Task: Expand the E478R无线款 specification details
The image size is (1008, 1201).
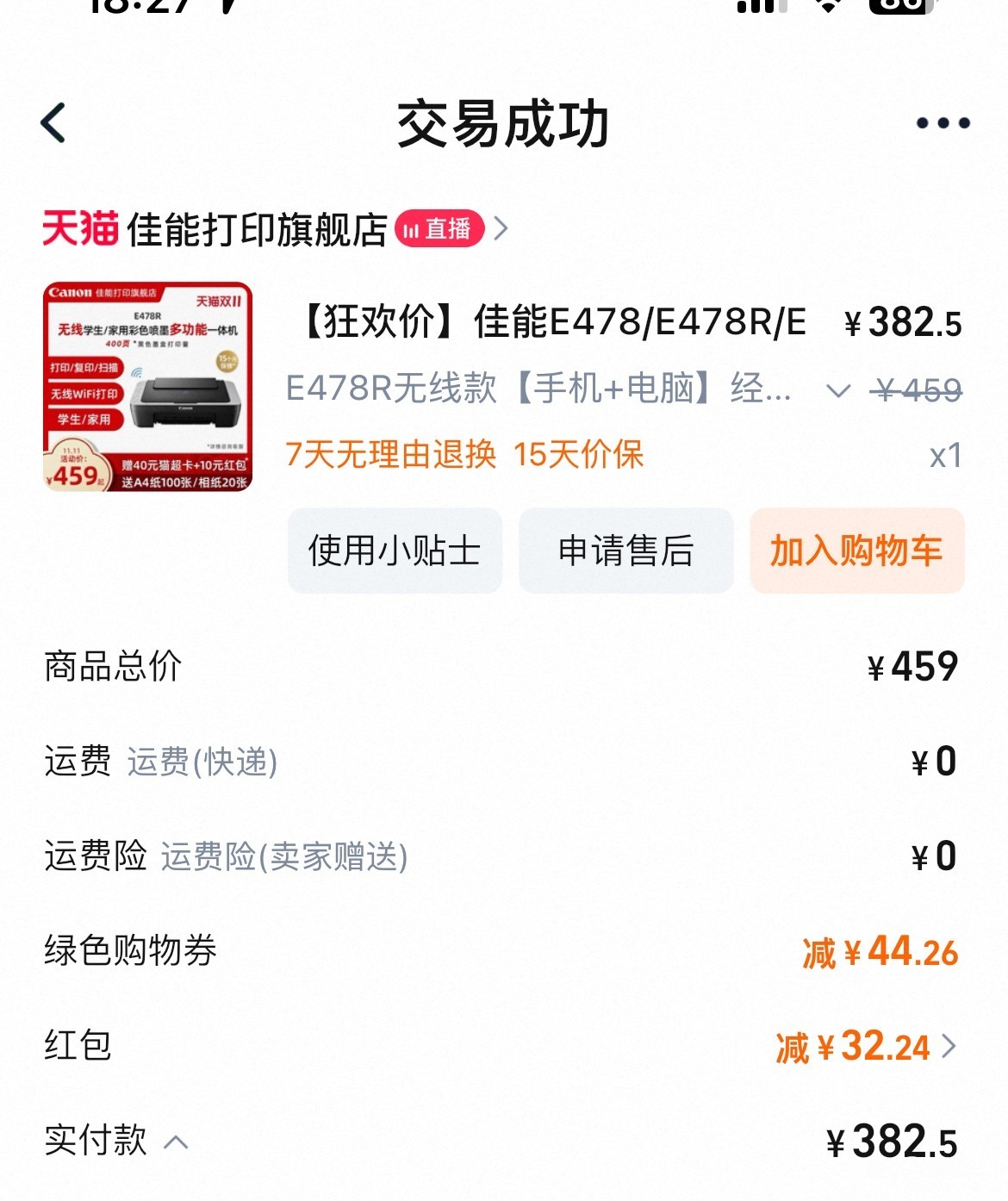Action: click(837, 391)
